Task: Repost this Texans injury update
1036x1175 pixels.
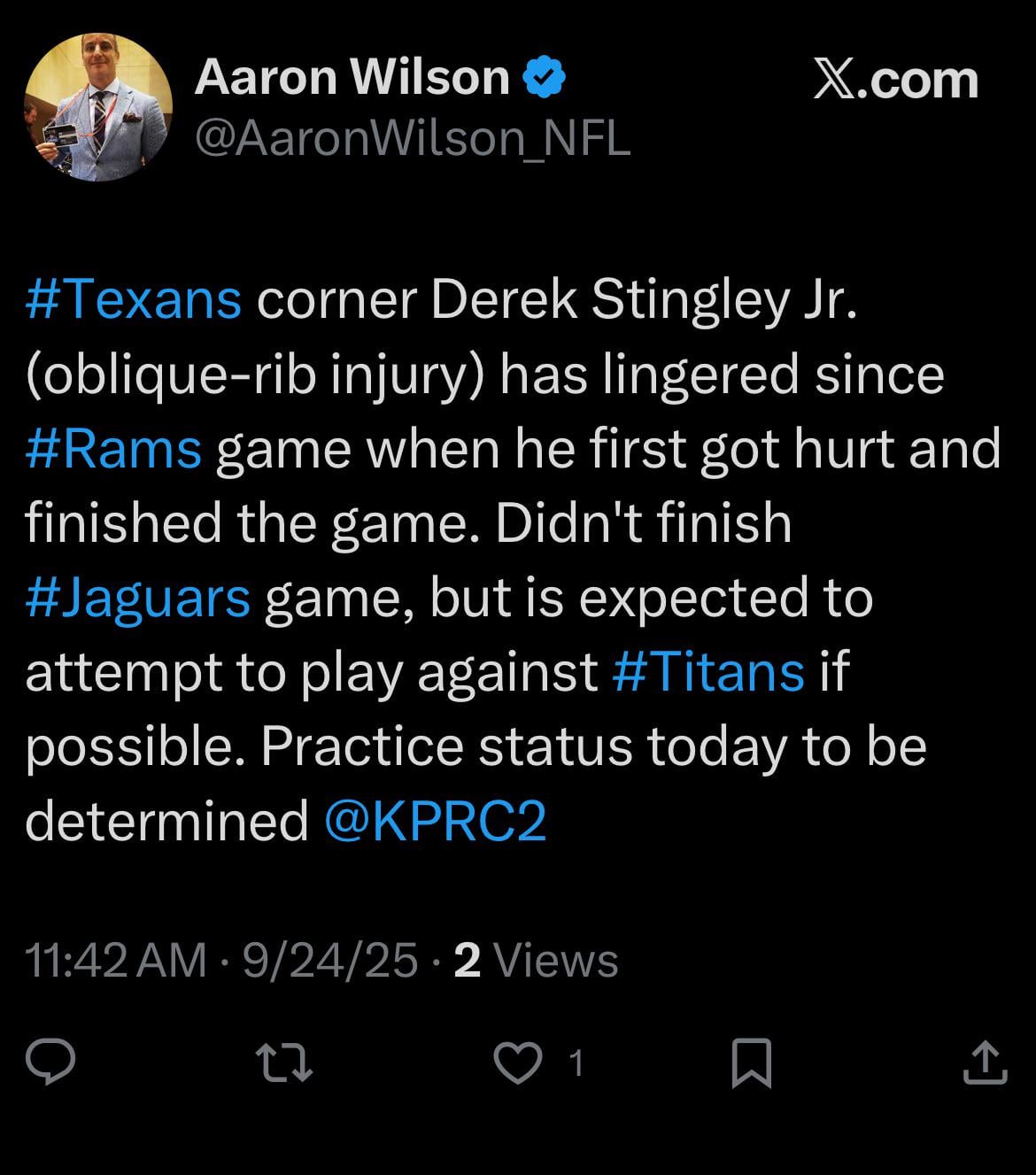Action: coord(283,1062)
